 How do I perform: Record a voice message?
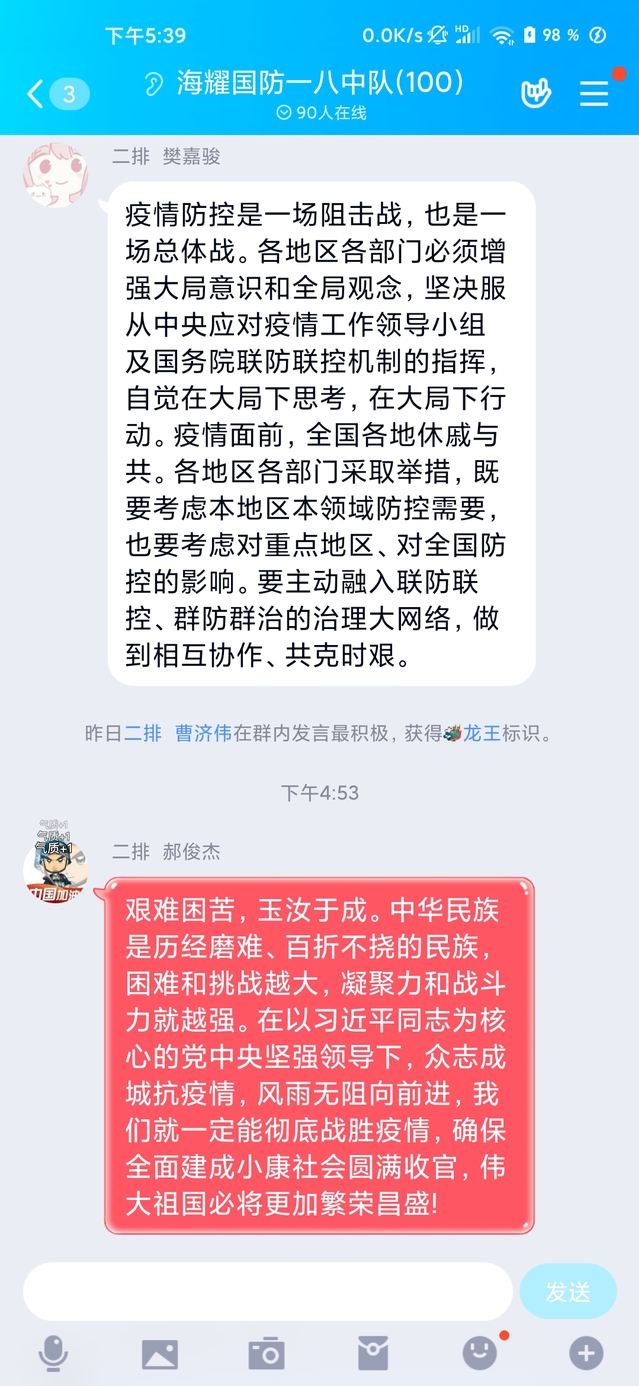53,1354
